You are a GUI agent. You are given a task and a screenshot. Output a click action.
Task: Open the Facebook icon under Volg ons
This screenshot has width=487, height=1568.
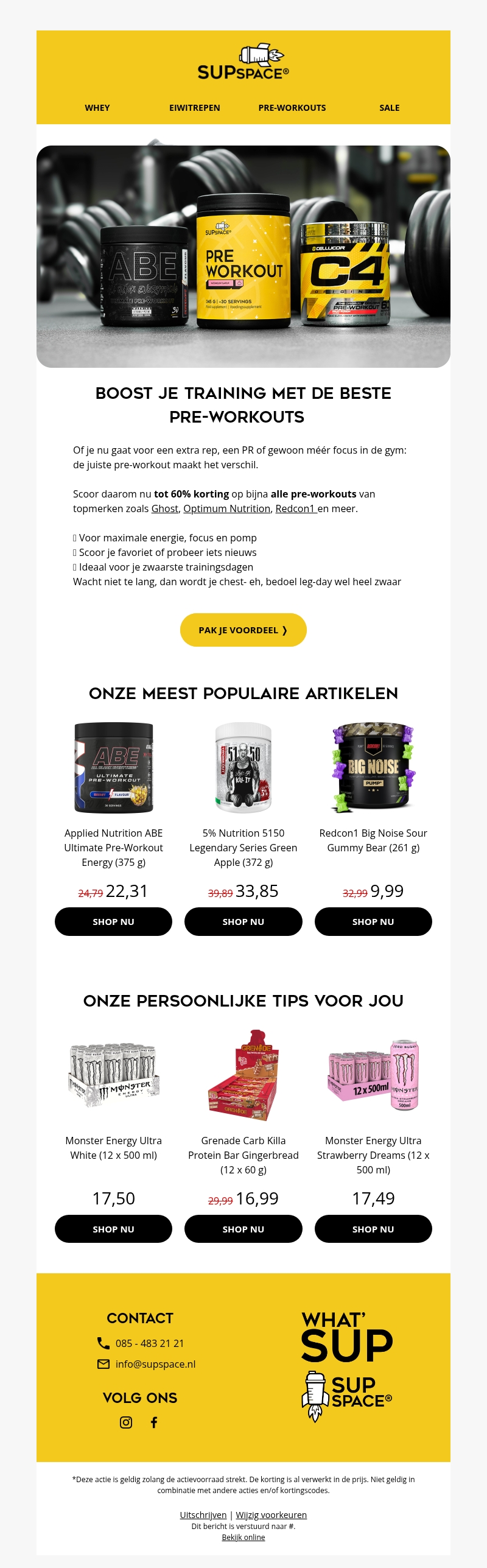tap(154, 1422)
